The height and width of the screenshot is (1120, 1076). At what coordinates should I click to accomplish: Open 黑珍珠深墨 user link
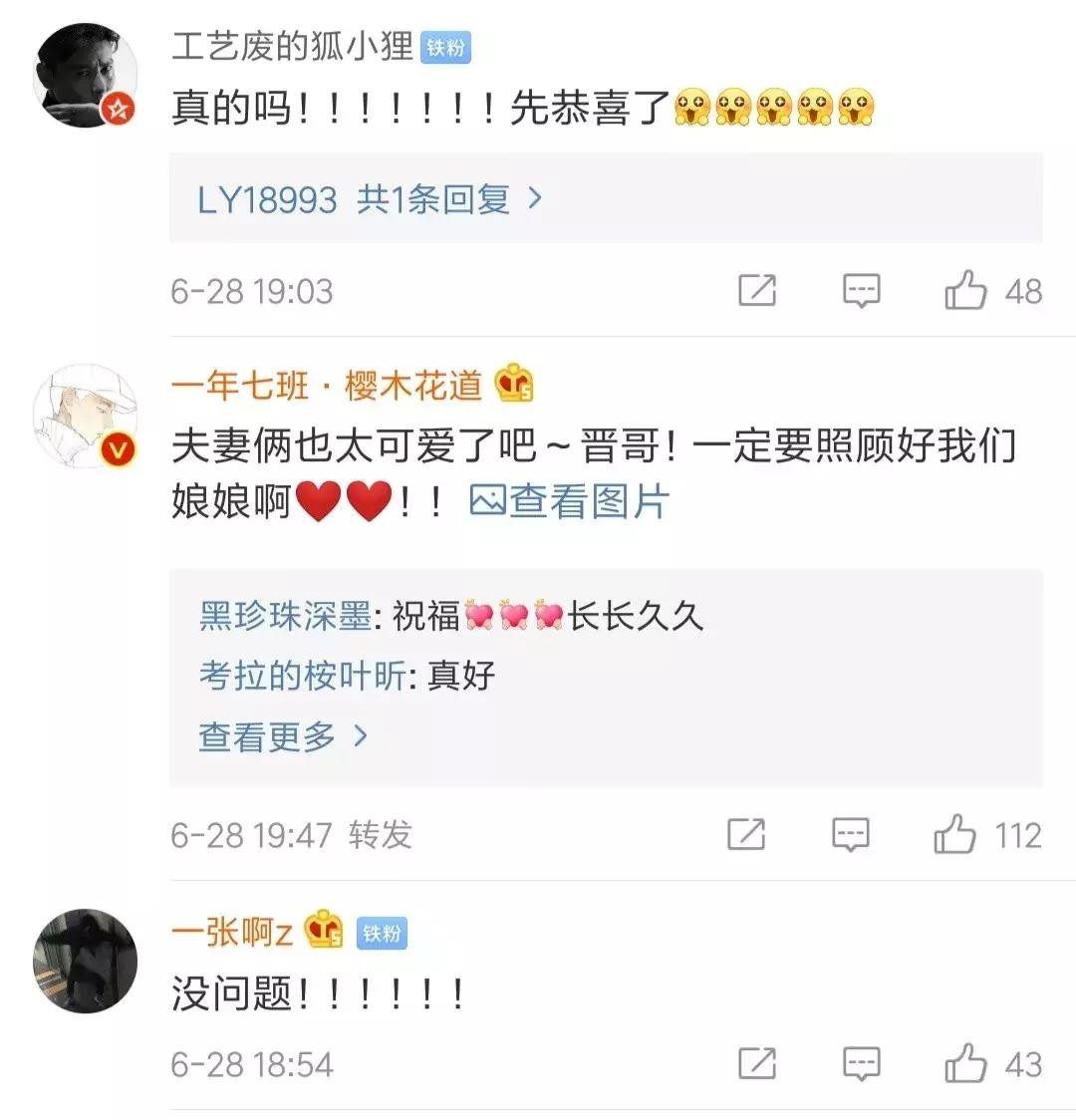pyautogui.click(x=285, y=616)
